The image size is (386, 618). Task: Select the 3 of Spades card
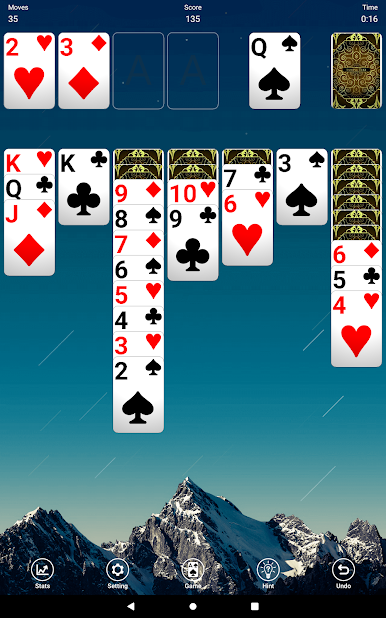click(302, 187)
